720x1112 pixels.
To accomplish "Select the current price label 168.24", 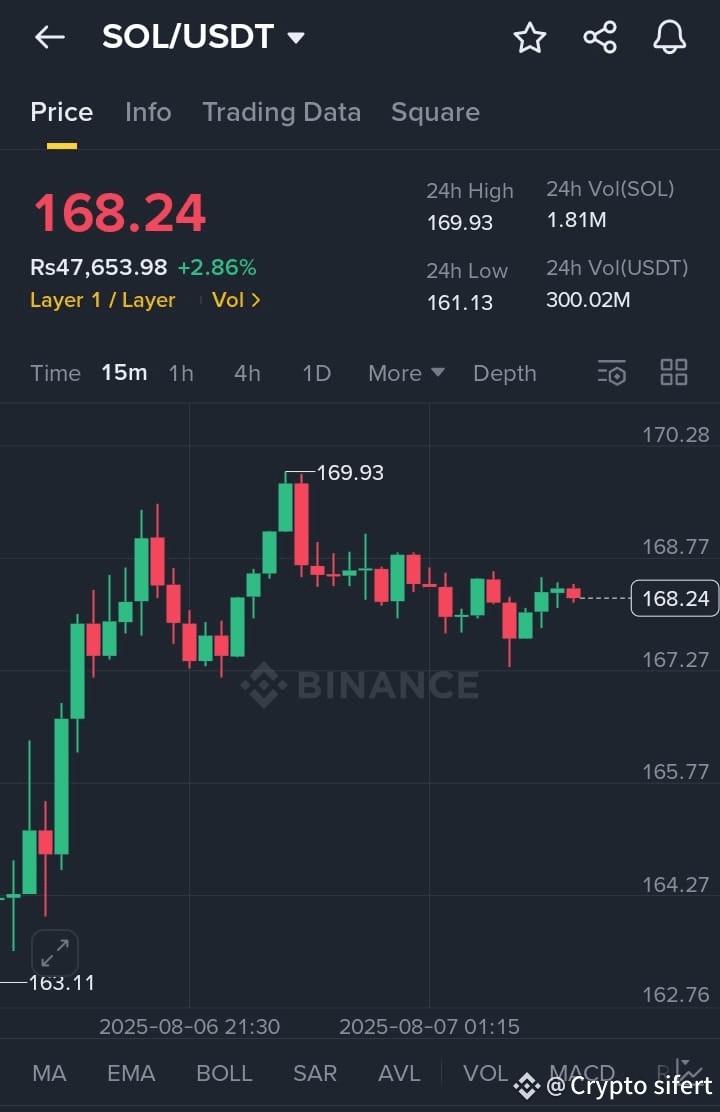I will pos(674,598).
